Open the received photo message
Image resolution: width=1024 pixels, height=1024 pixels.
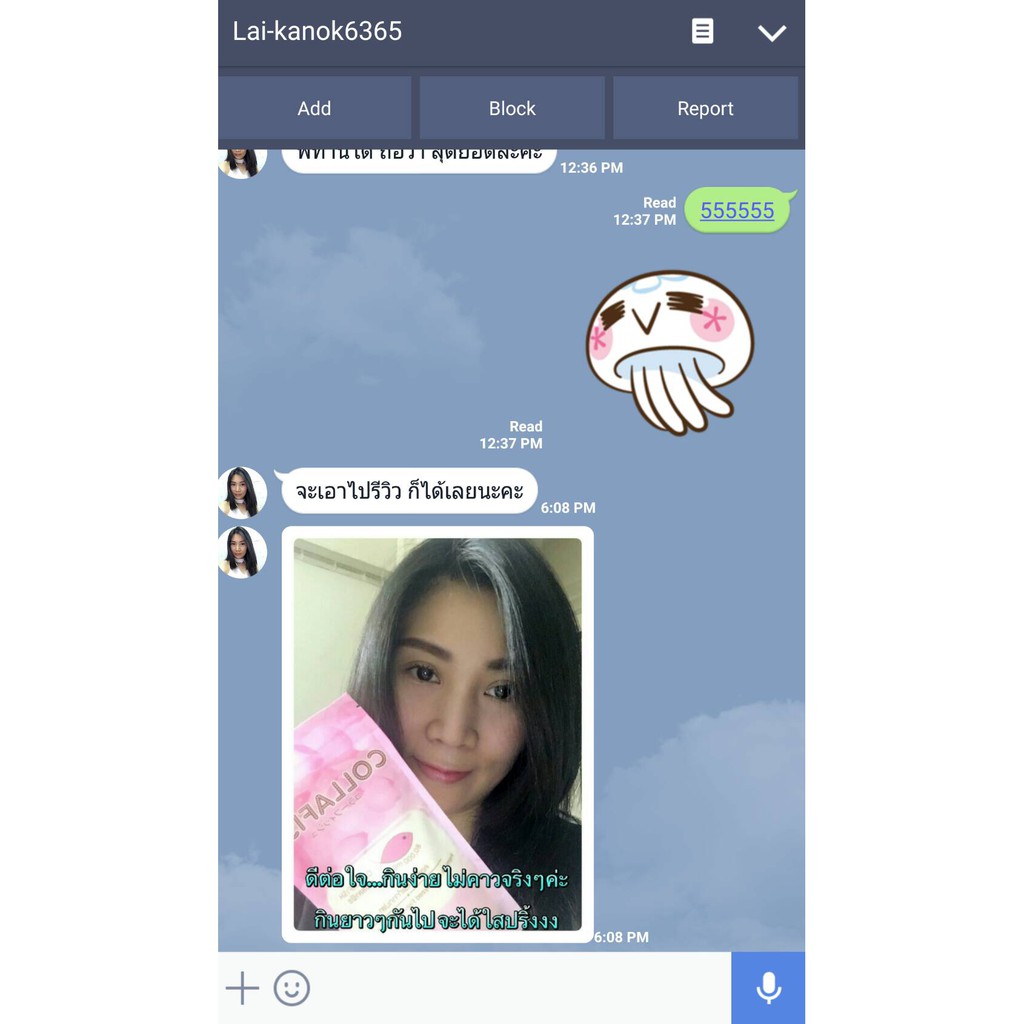pyautogui.click(x=438, y=734)
